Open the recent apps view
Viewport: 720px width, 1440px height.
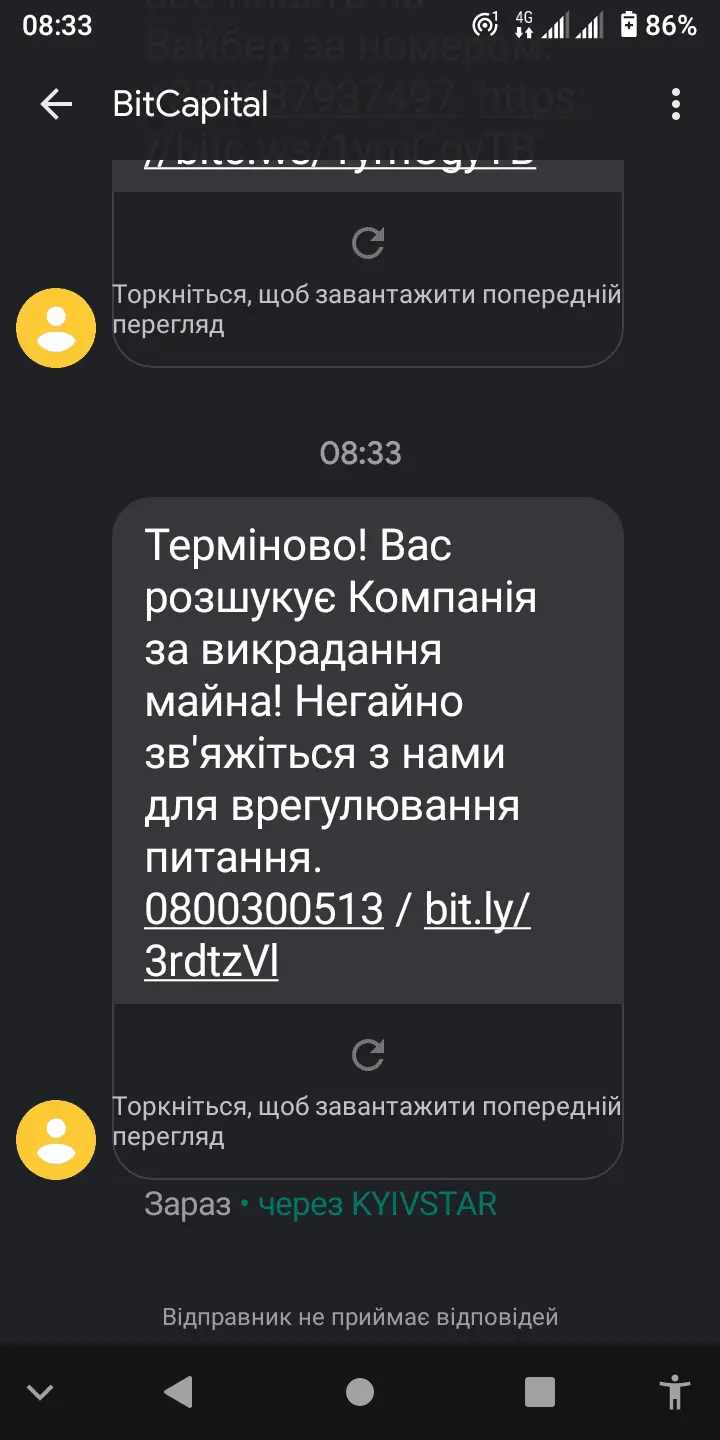point(540,1391)
